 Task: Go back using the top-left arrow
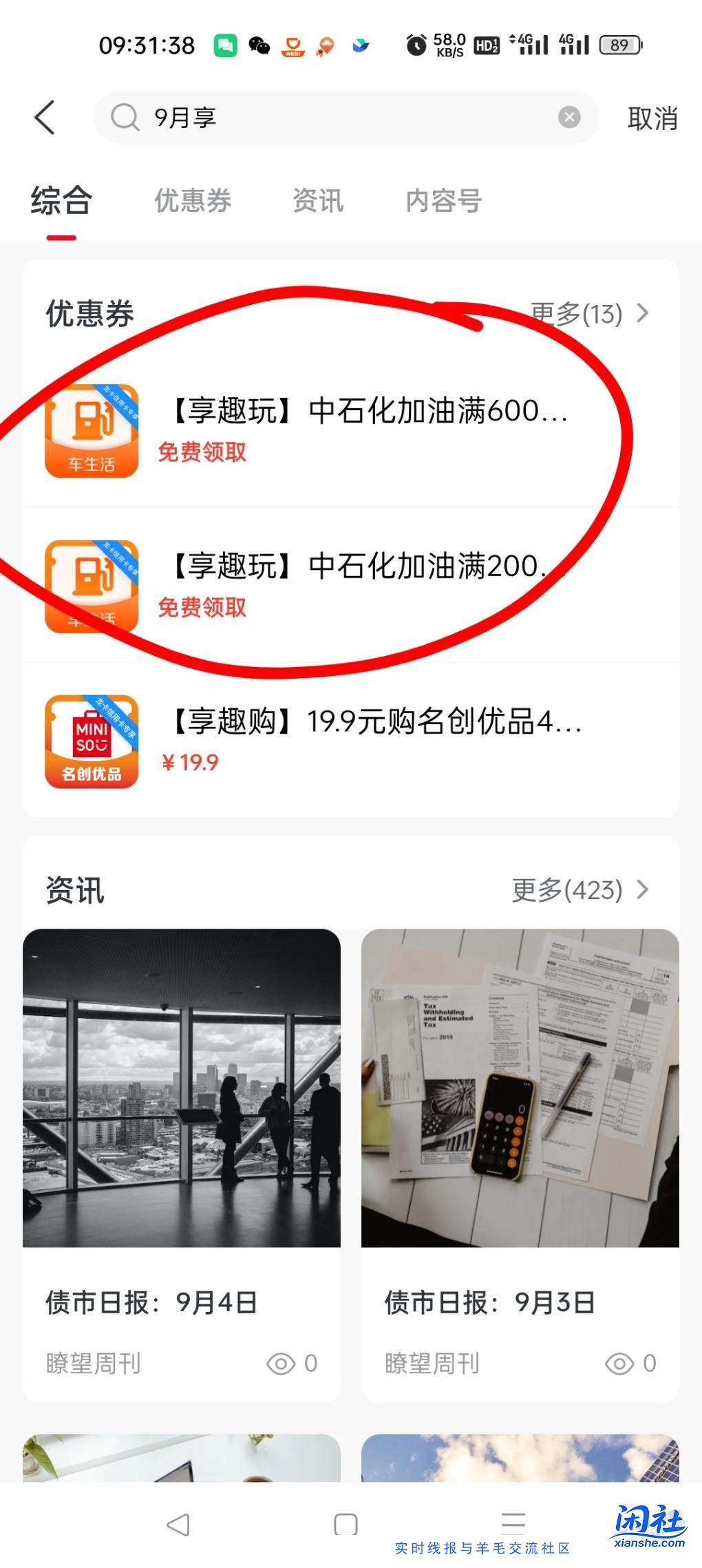pos(45,118)
